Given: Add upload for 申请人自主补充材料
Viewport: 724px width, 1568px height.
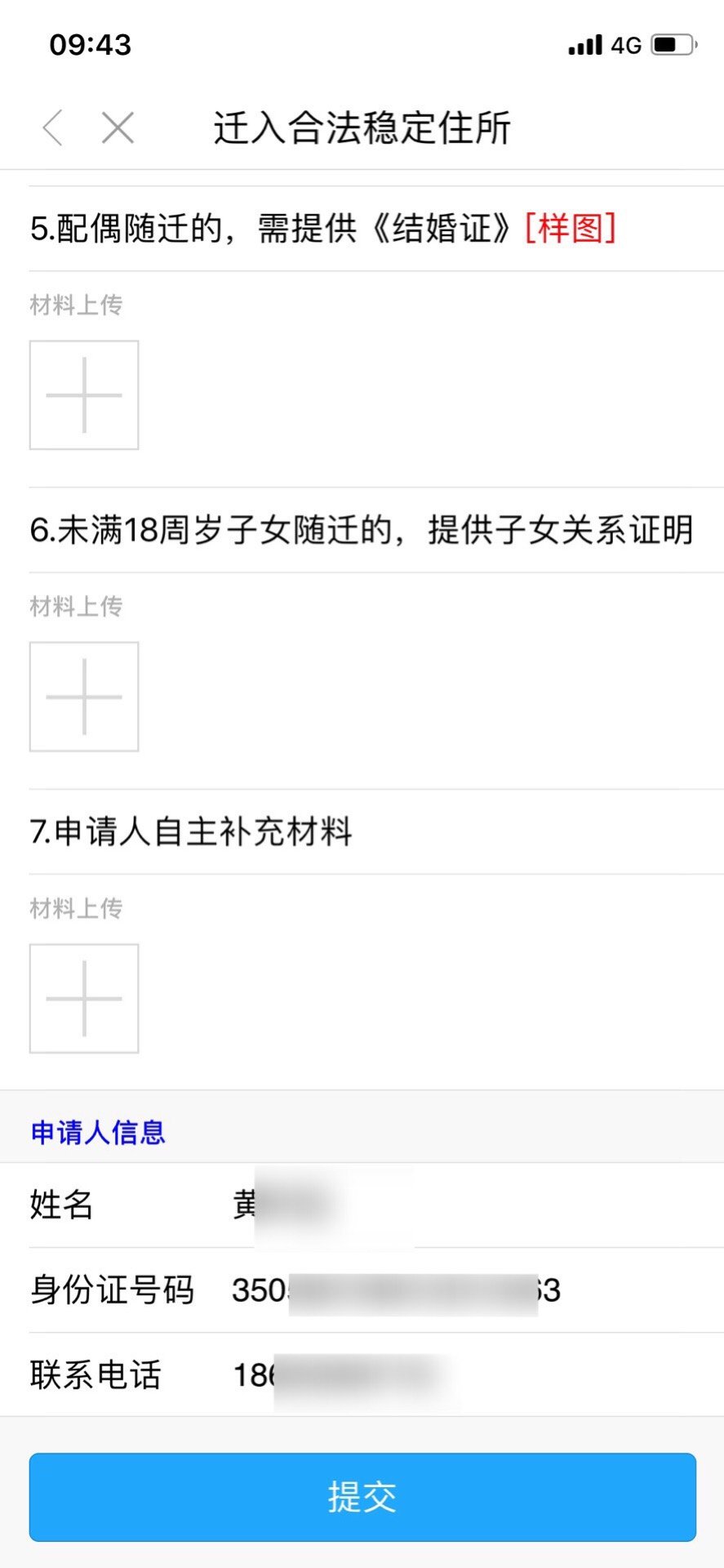Looking at the screenshot, I should tap(84, 998).
